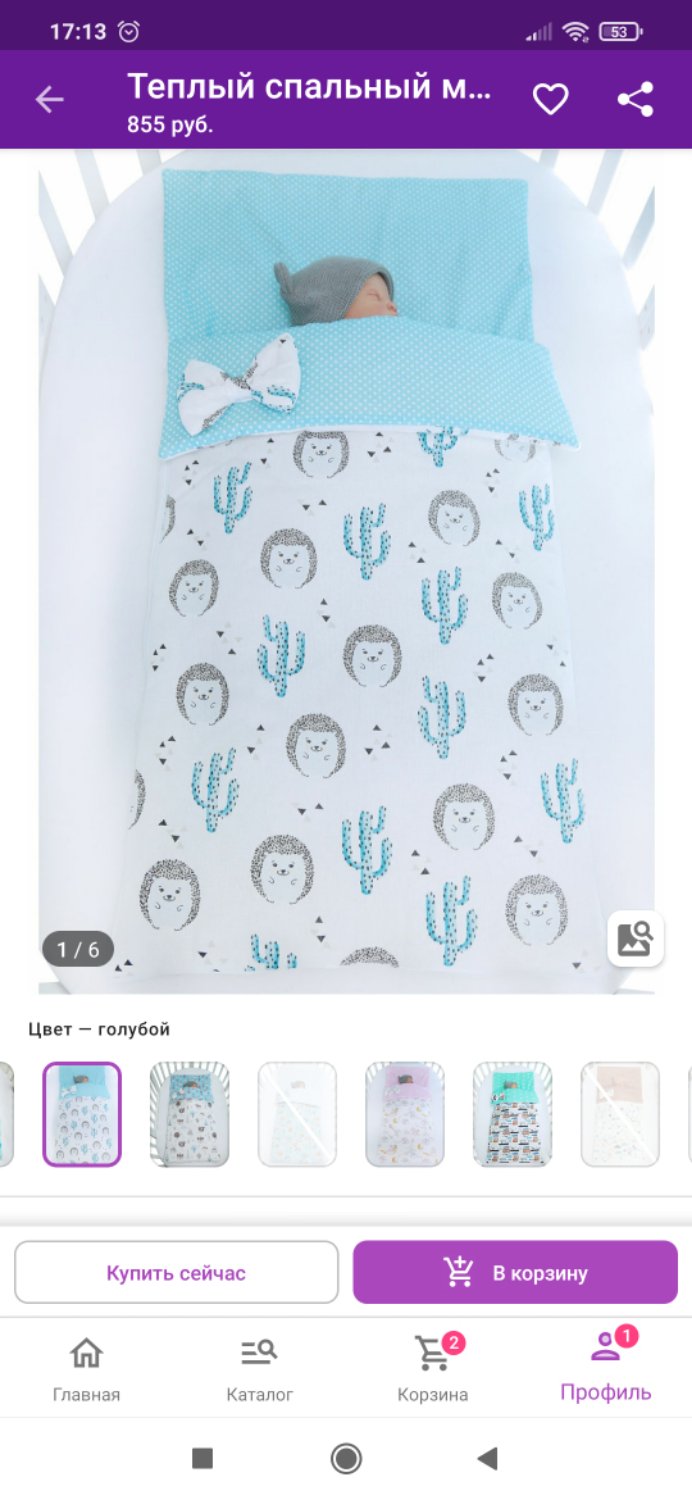
Task: Share this product
Action: coord(635,99)
